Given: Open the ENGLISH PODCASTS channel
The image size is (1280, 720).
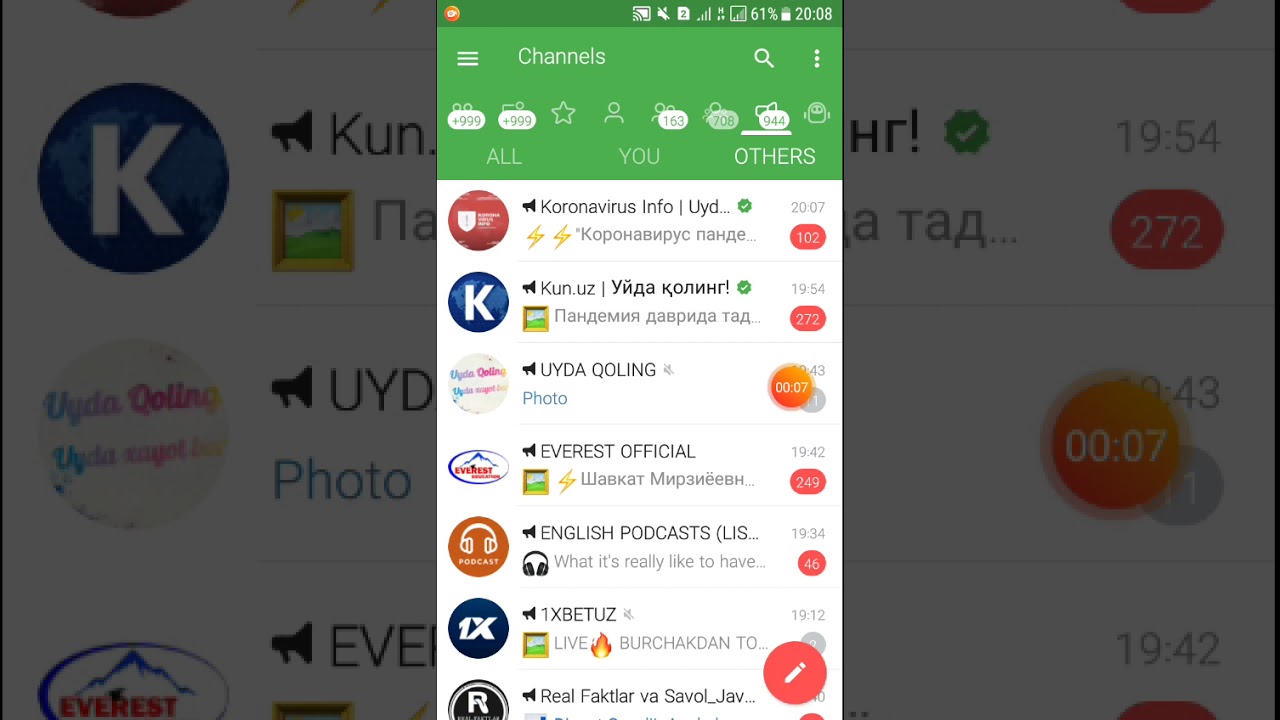Looking at the screenshot, I should (640, 547).
